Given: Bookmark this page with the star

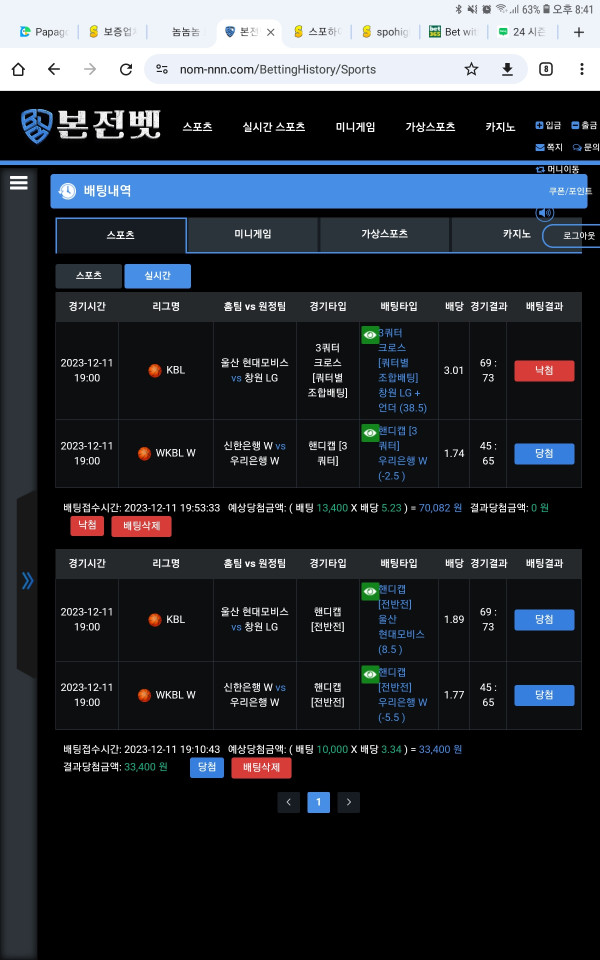Looking at the screenshot, I should [x=471, y=69].
